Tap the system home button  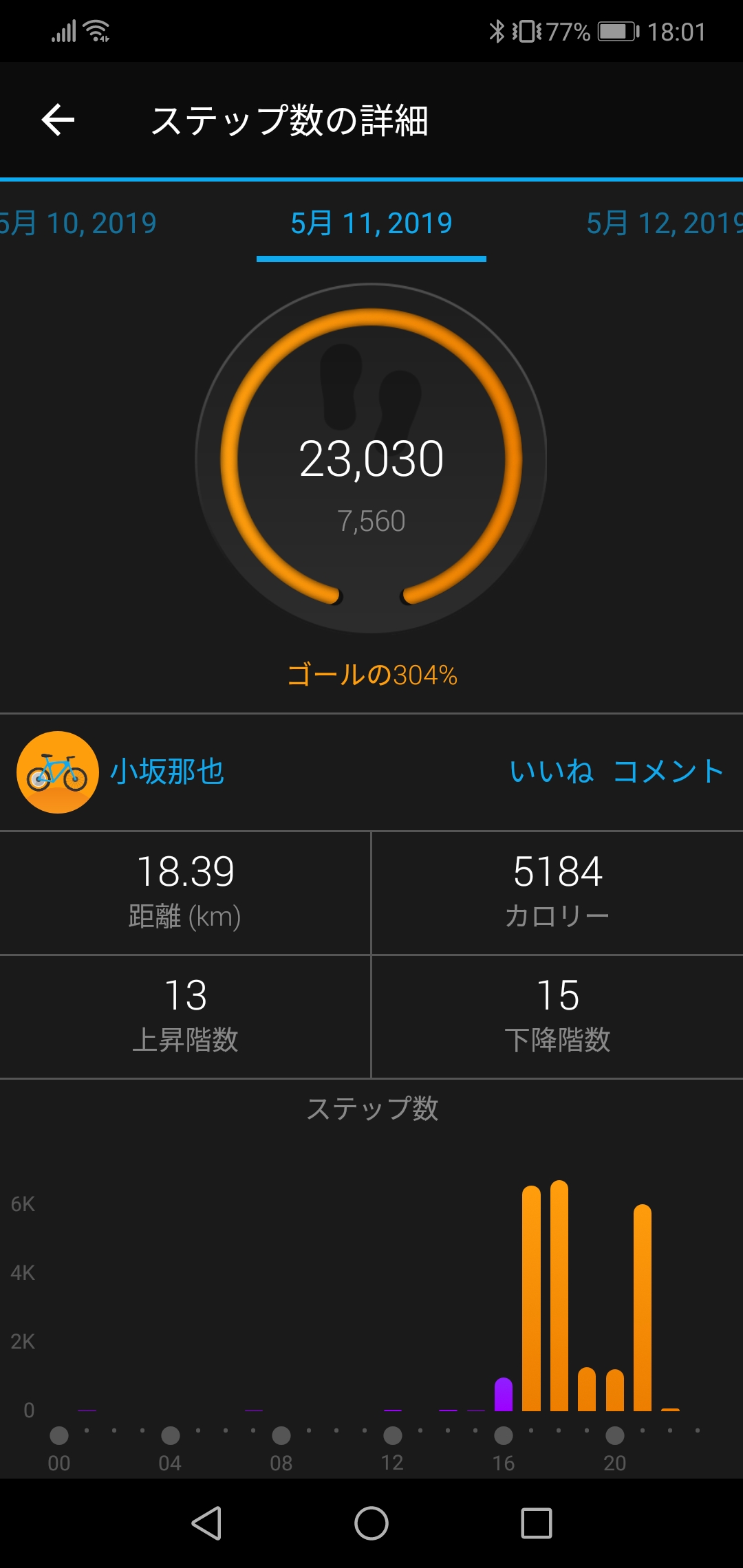(371, 1523)
